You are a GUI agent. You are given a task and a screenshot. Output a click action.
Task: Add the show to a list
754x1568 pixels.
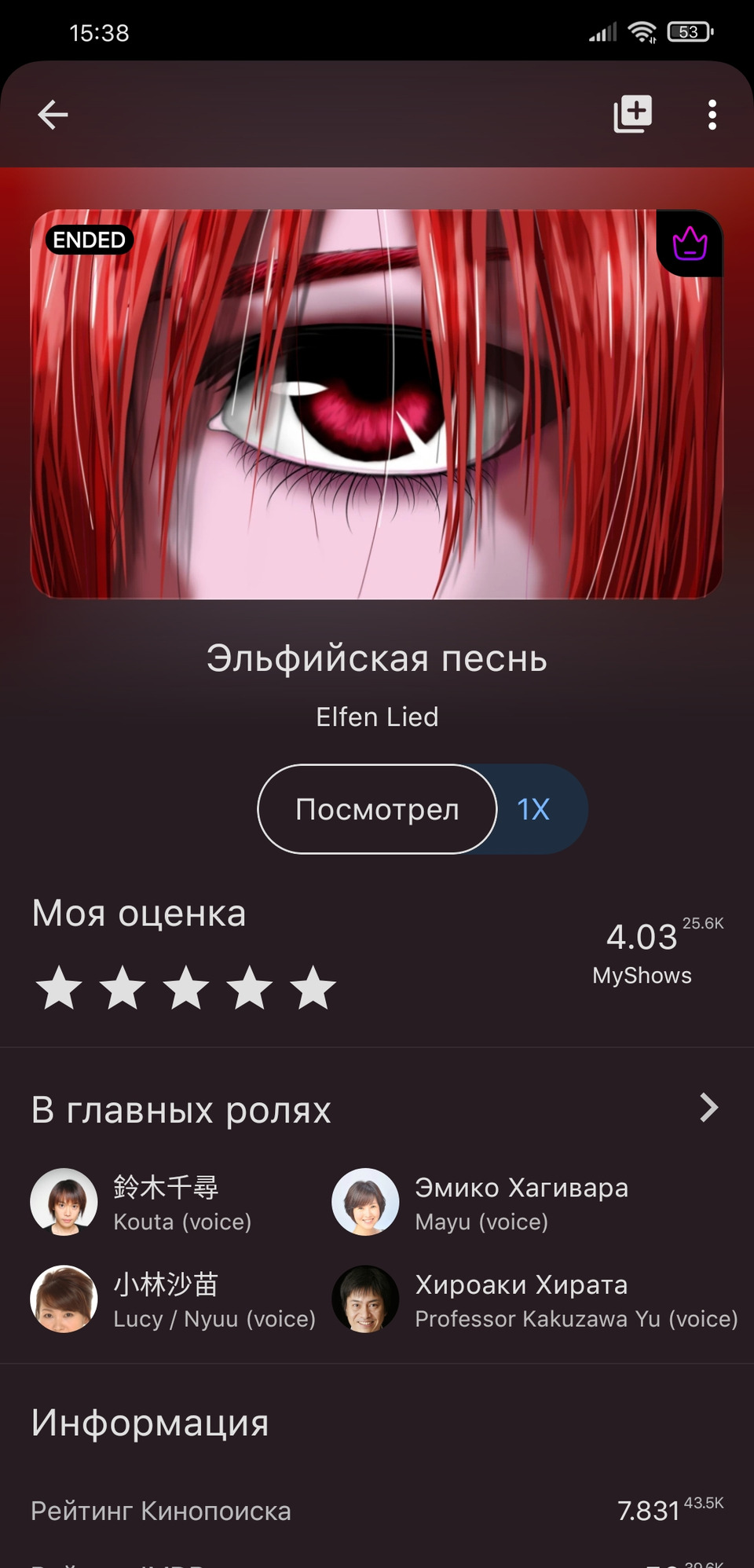click(633, 115)
